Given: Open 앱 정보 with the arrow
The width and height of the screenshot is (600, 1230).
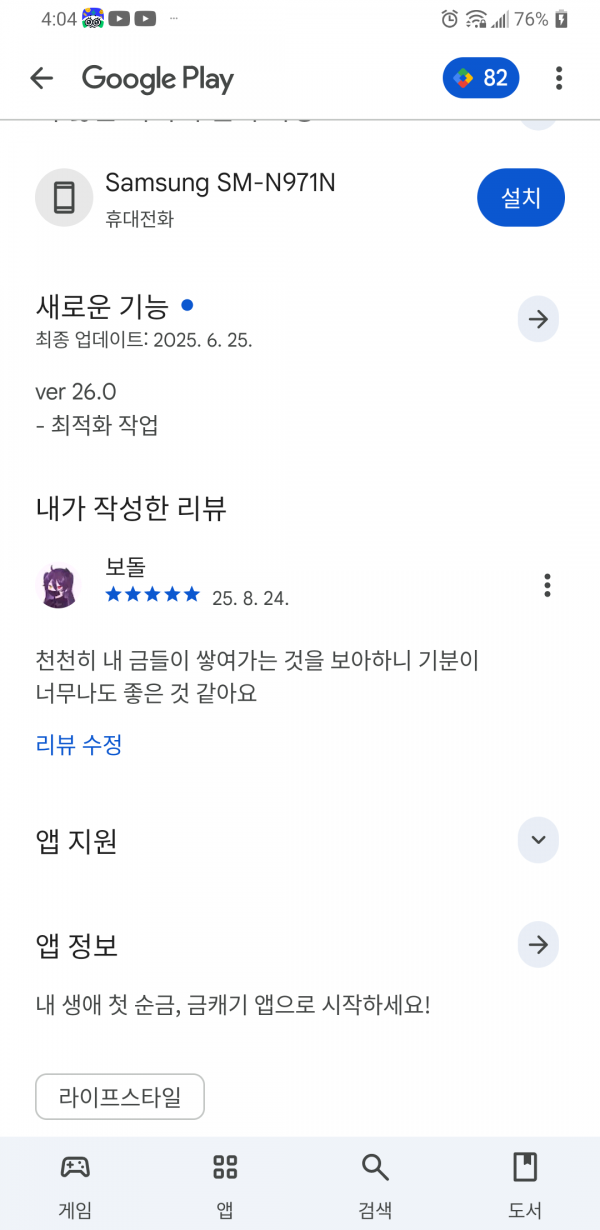Looking at the screenshot, I should pos(538,945).
